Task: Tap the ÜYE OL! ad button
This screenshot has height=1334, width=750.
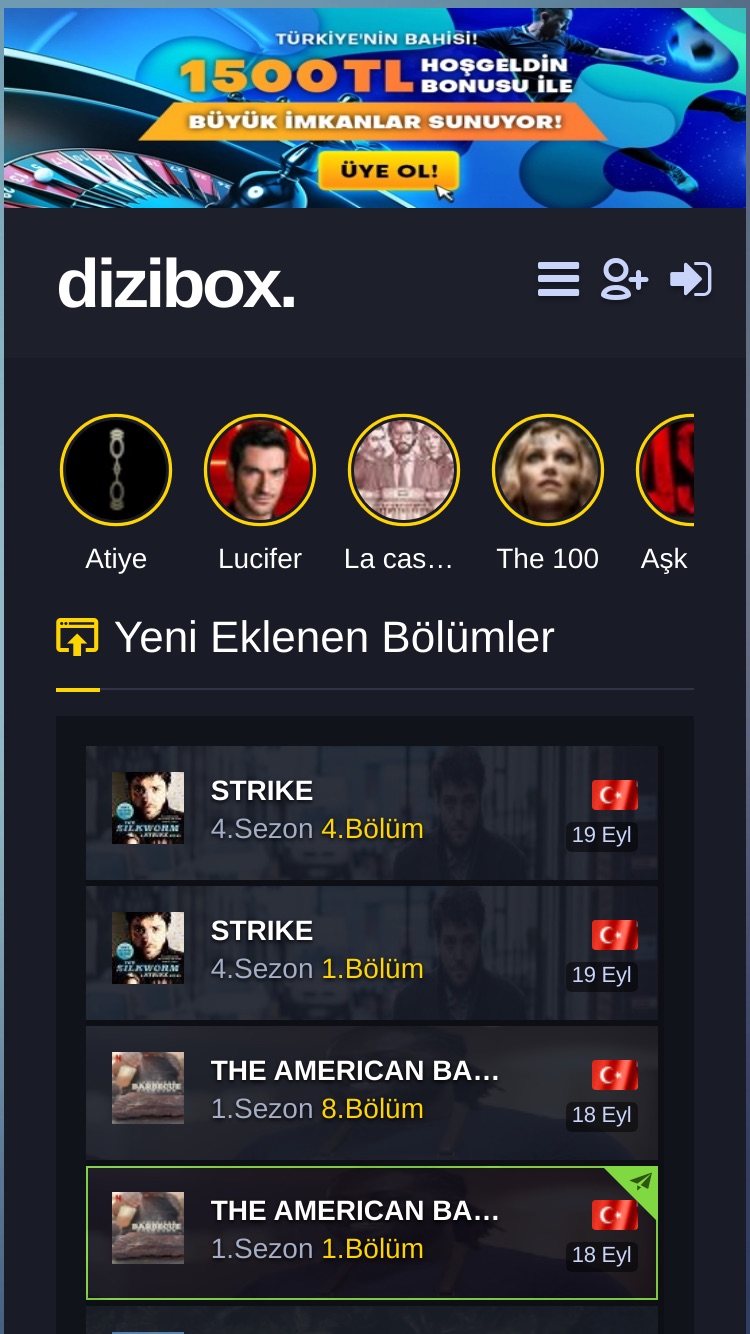Action: click(x=389, y=170)
